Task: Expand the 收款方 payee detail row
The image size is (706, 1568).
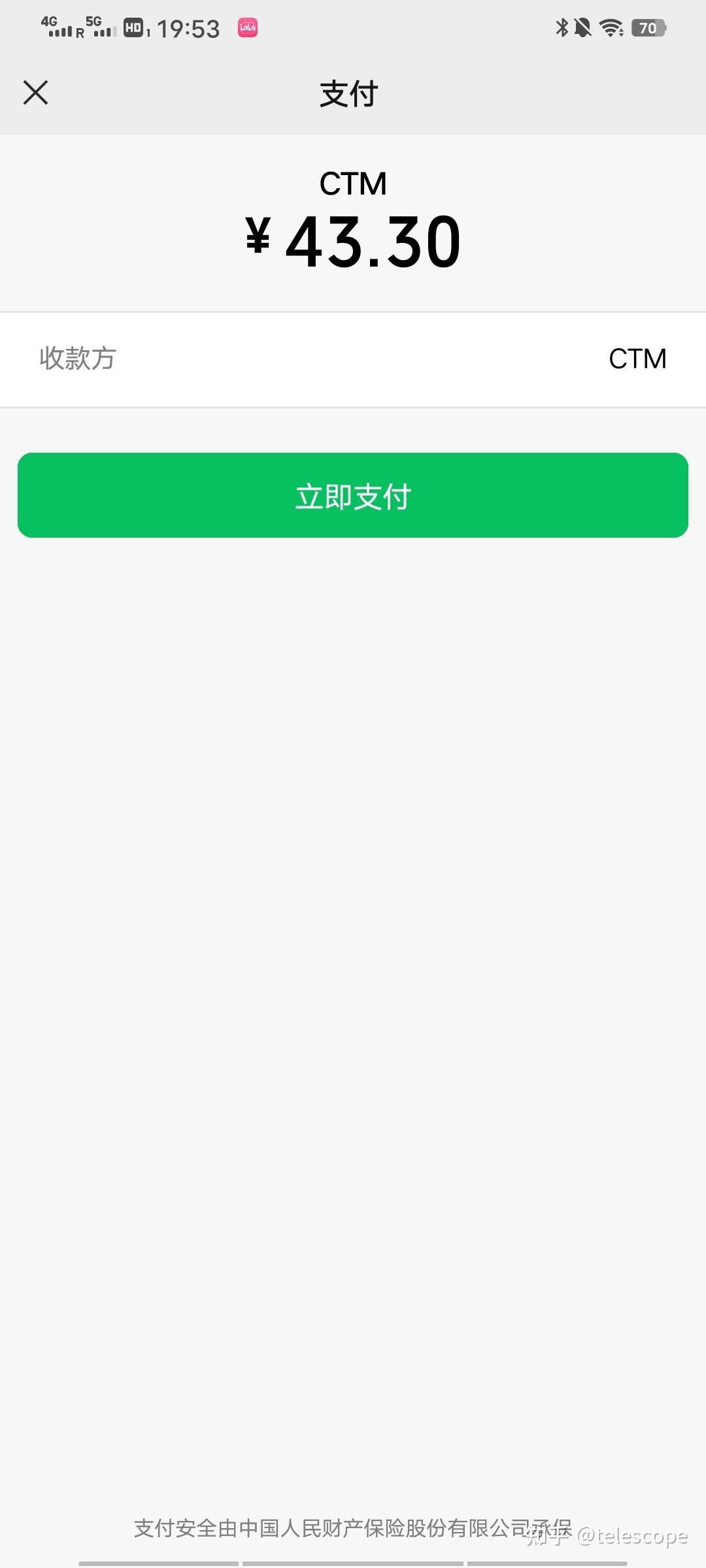Action: pos(353,359)
